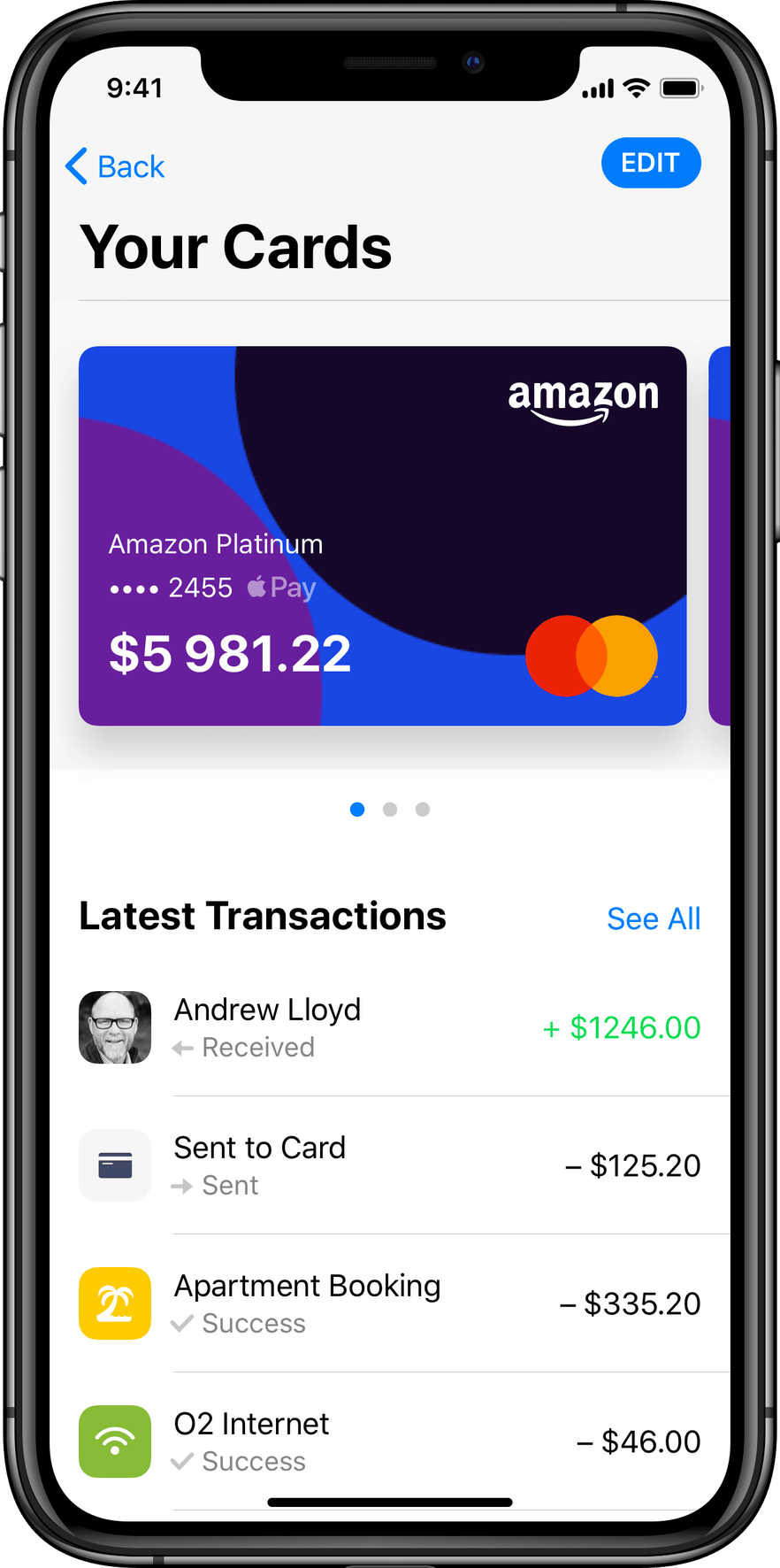Open See All transactions
780x1568 pixels.
tap(654, 919)
